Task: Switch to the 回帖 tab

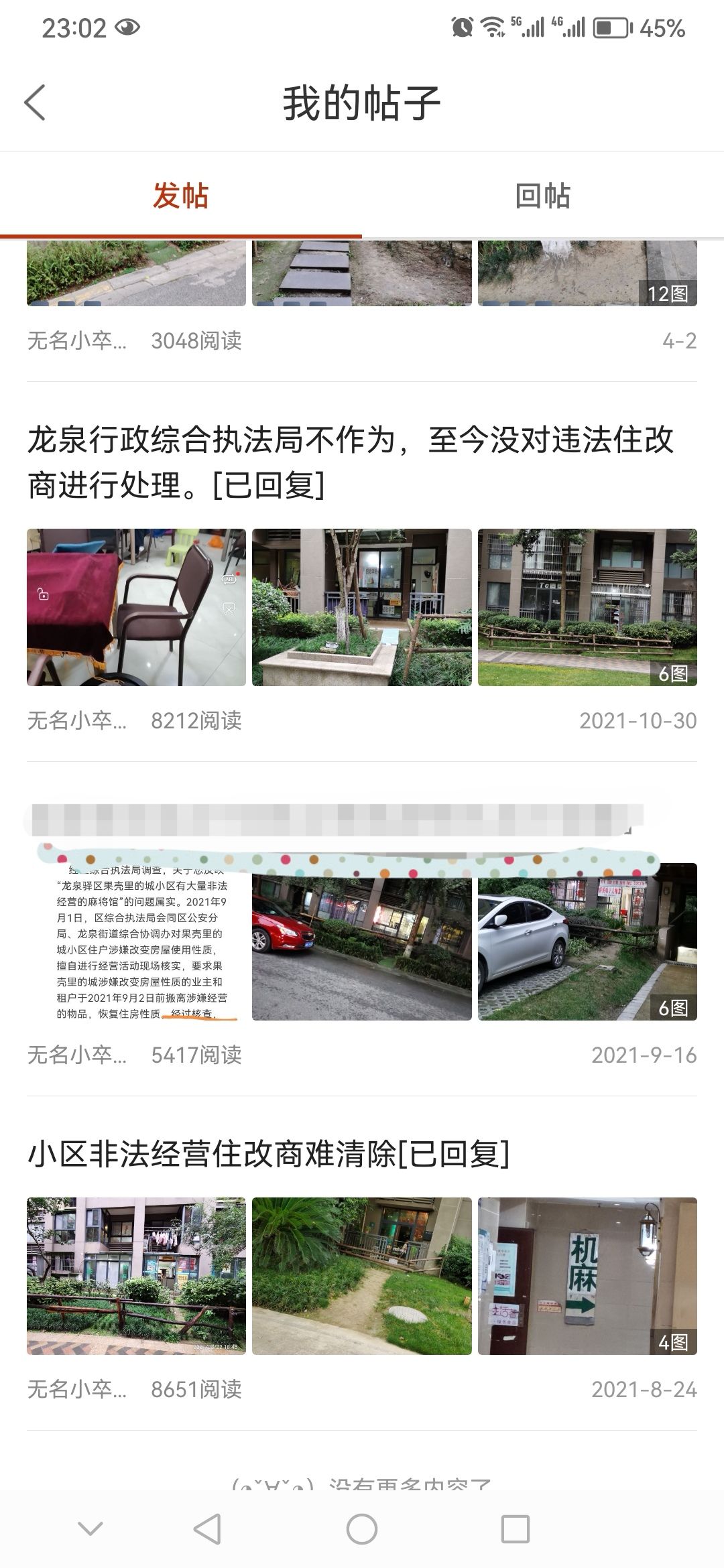Action: pyautogui.click(x=542, y=196)
